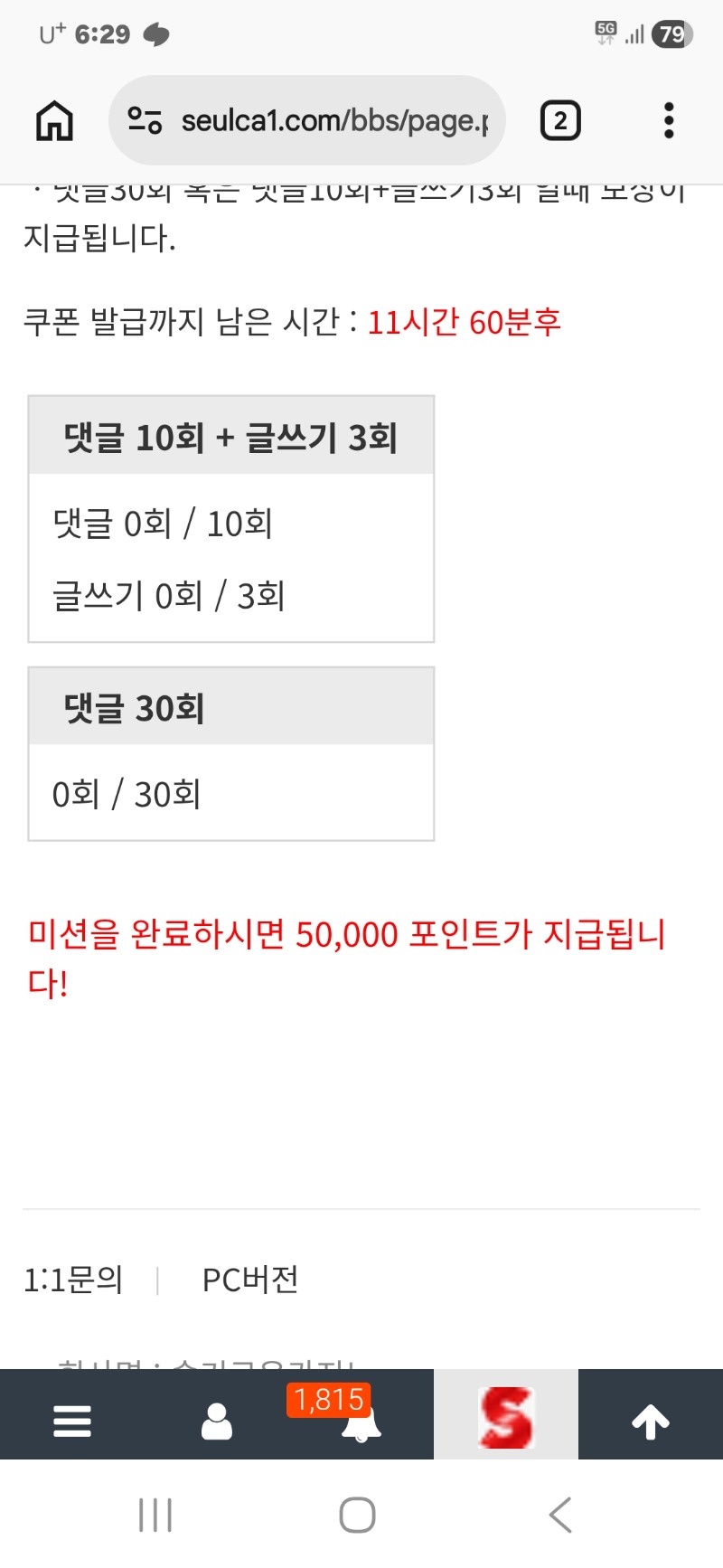Tap the 1,815 notification count badge
Screen dimensions: 723x1568
pyautogui.click(x=328, y=1400)
